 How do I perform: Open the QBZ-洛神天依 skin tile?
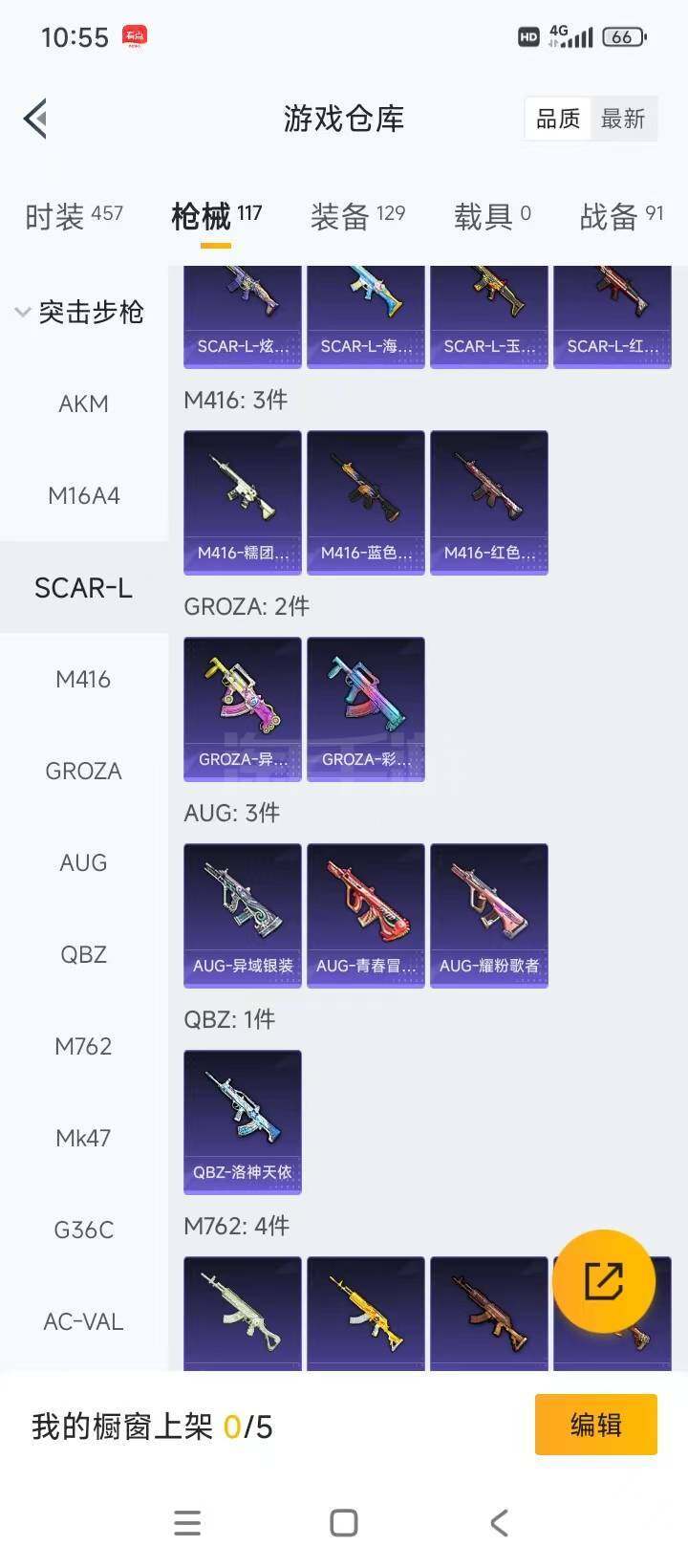coord(243,1122)
